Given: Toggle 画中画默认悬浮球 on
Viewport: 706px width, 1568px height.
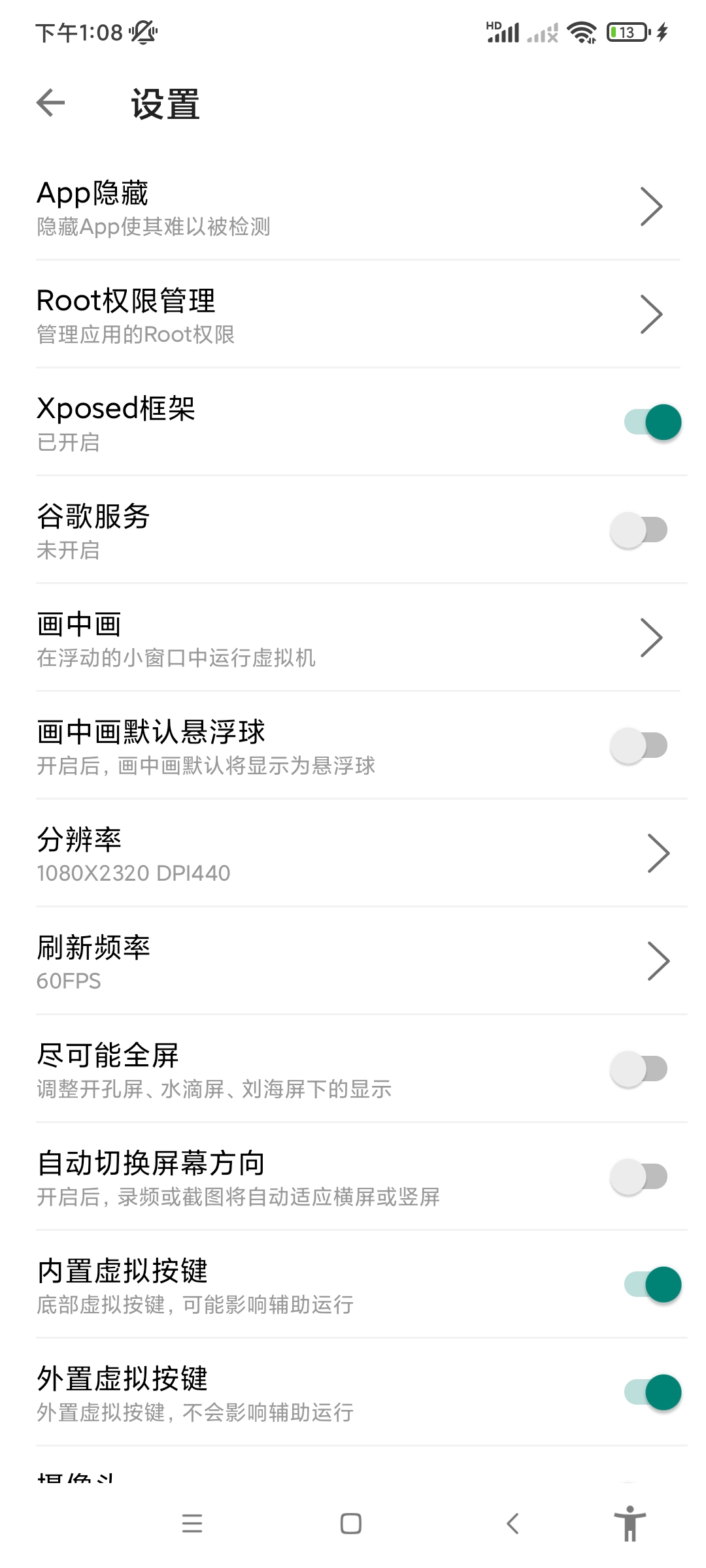Looking at the screenshot, I should [x=639, y=745].
